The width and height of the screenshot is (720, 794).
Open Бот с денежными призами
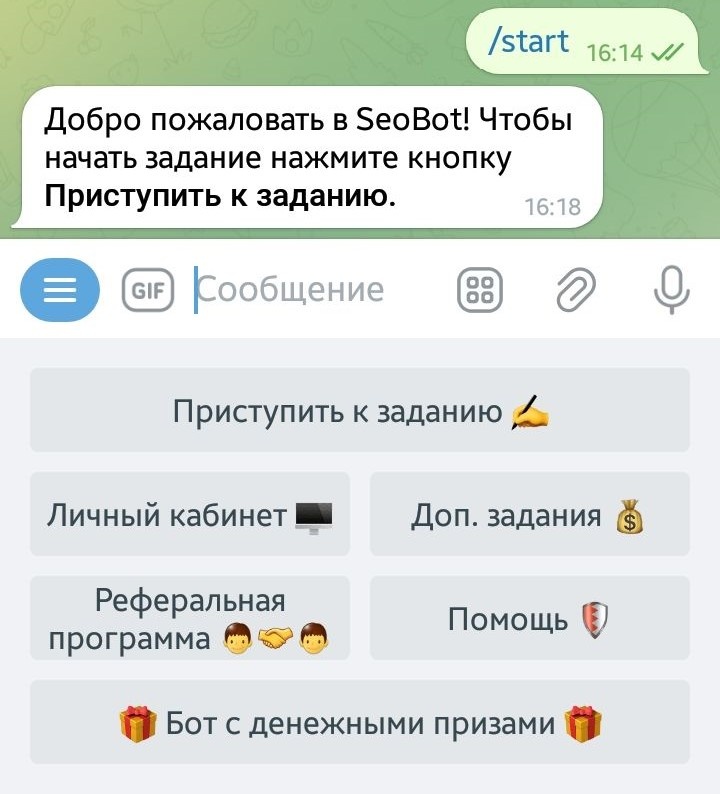[x=360, y=722]
